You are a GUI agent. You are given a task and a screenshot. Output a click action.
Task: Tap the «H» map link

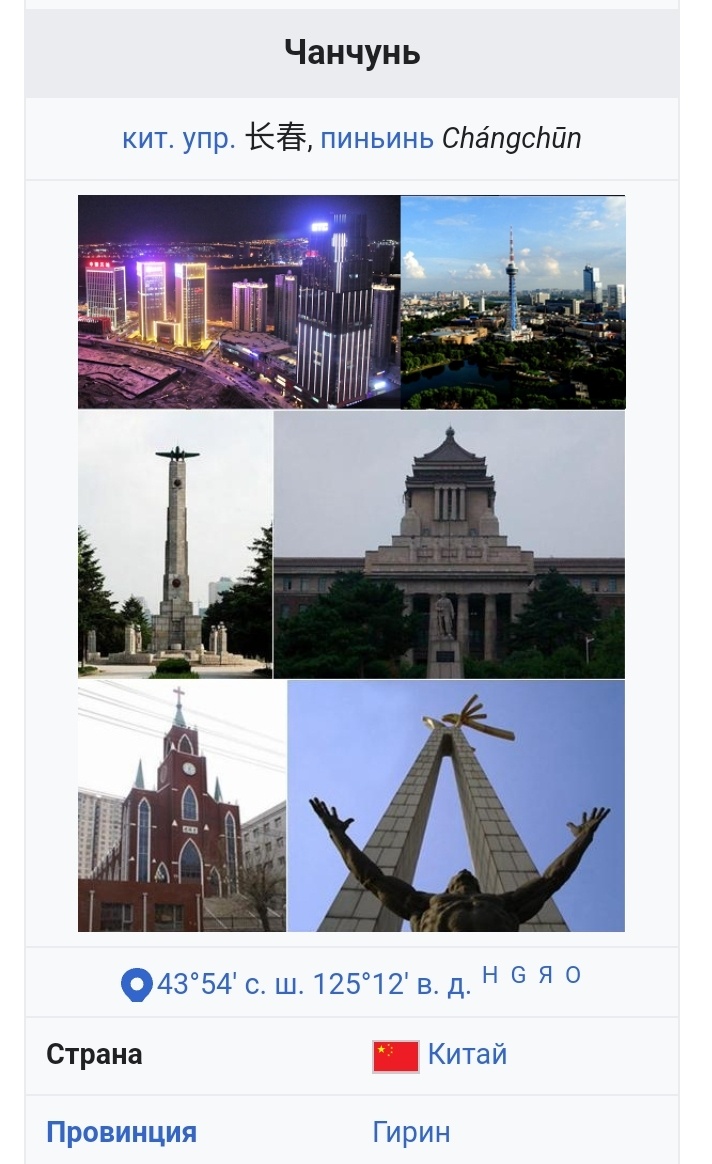(x=490, y=976)
